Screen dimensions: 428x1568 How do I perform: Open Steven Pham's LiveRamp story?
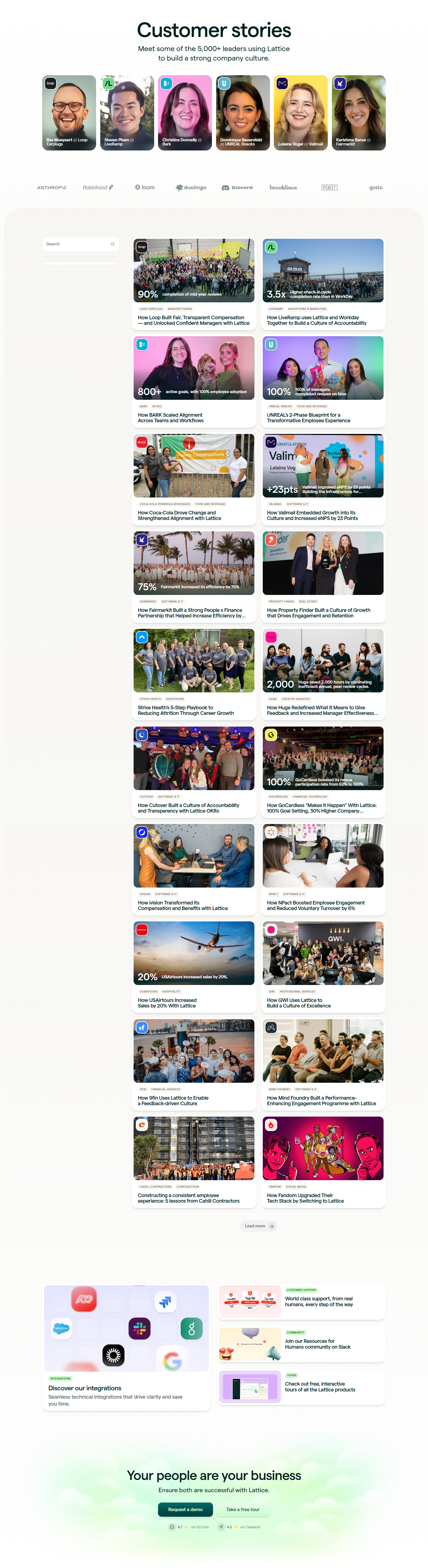pyautogui.click(x=127, y=113)
